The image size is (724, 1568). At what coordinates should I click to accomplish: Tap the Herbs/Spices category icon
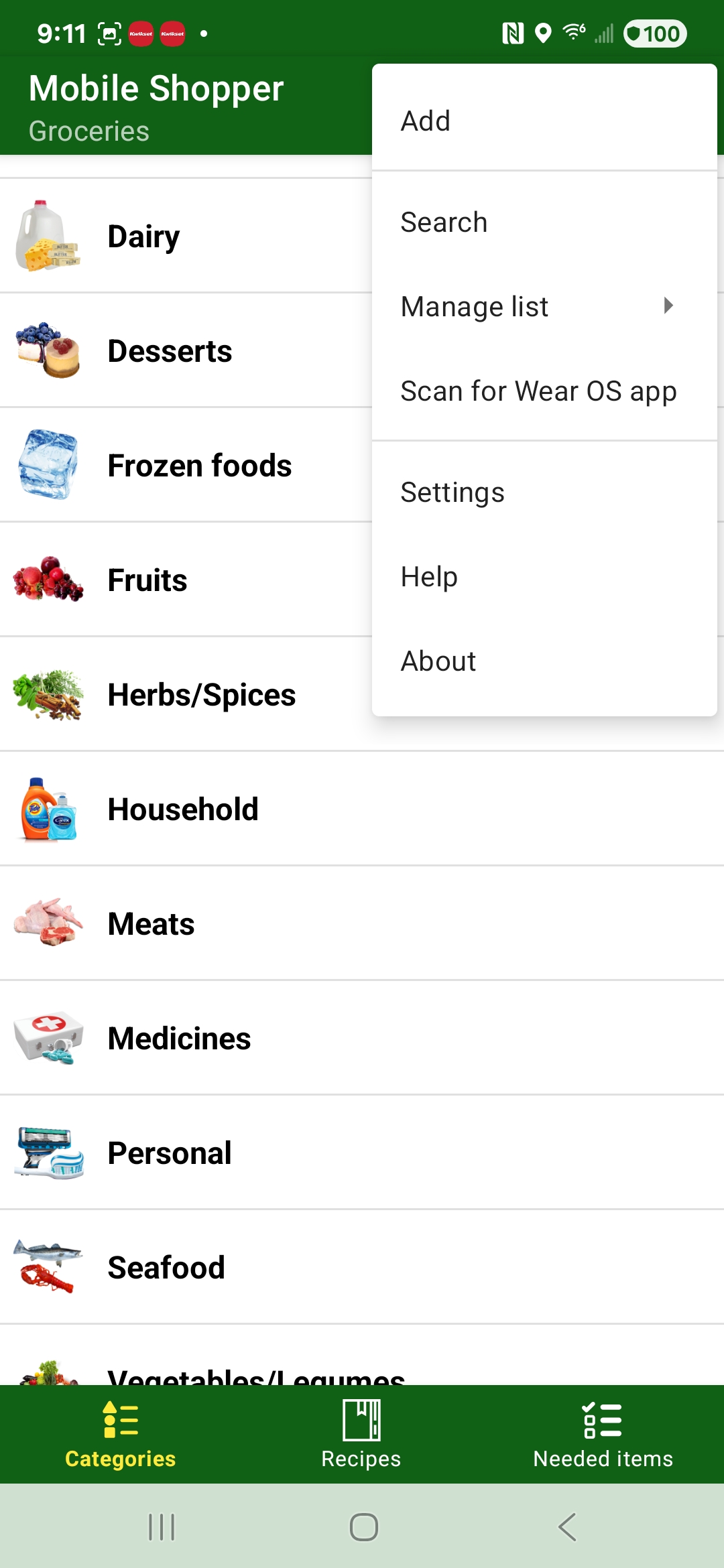47,694
